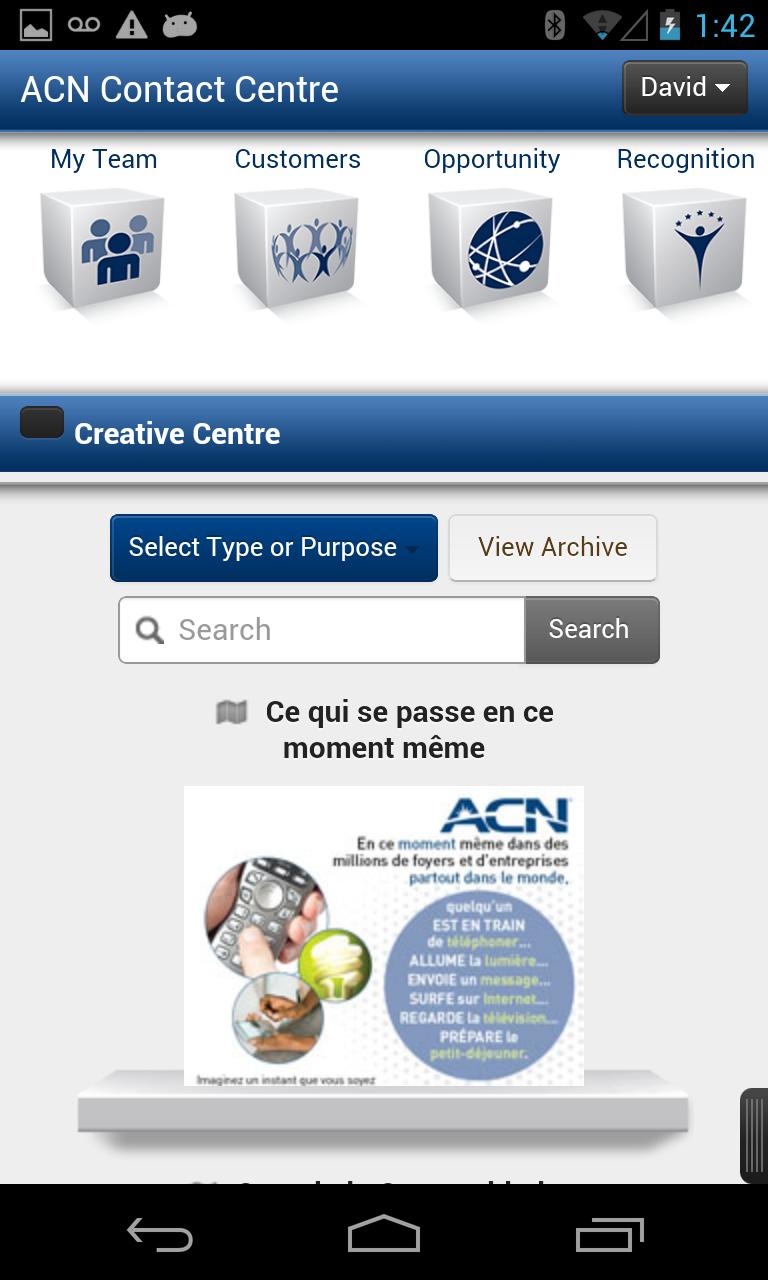Screen dimensions: 768x1280
Task: Open the ACN 'Ce qui se passe' flyer
Action: pos(383,935)
